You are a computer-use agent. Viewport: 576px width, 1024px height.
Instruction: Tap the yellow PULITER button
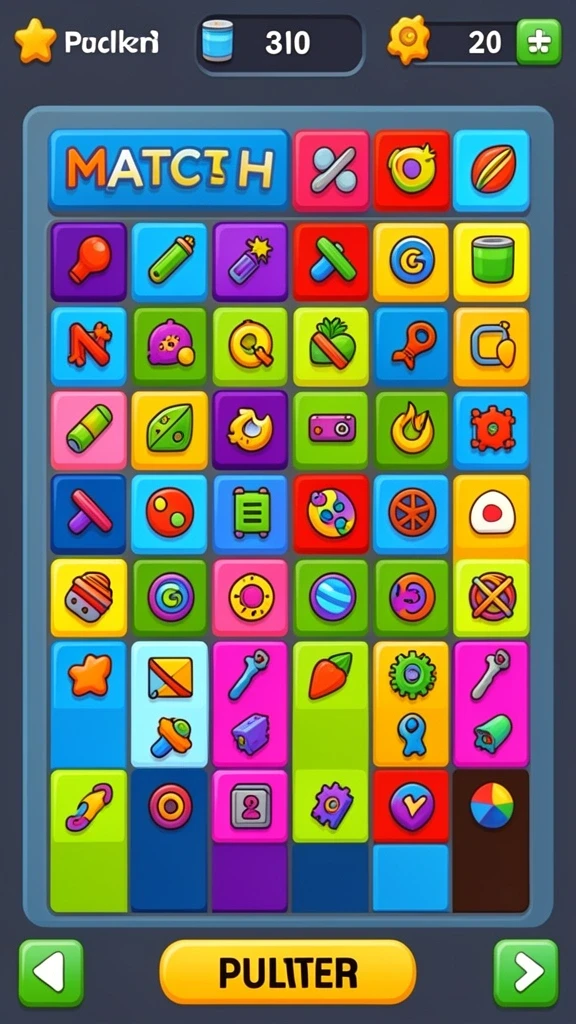[287, 972]
